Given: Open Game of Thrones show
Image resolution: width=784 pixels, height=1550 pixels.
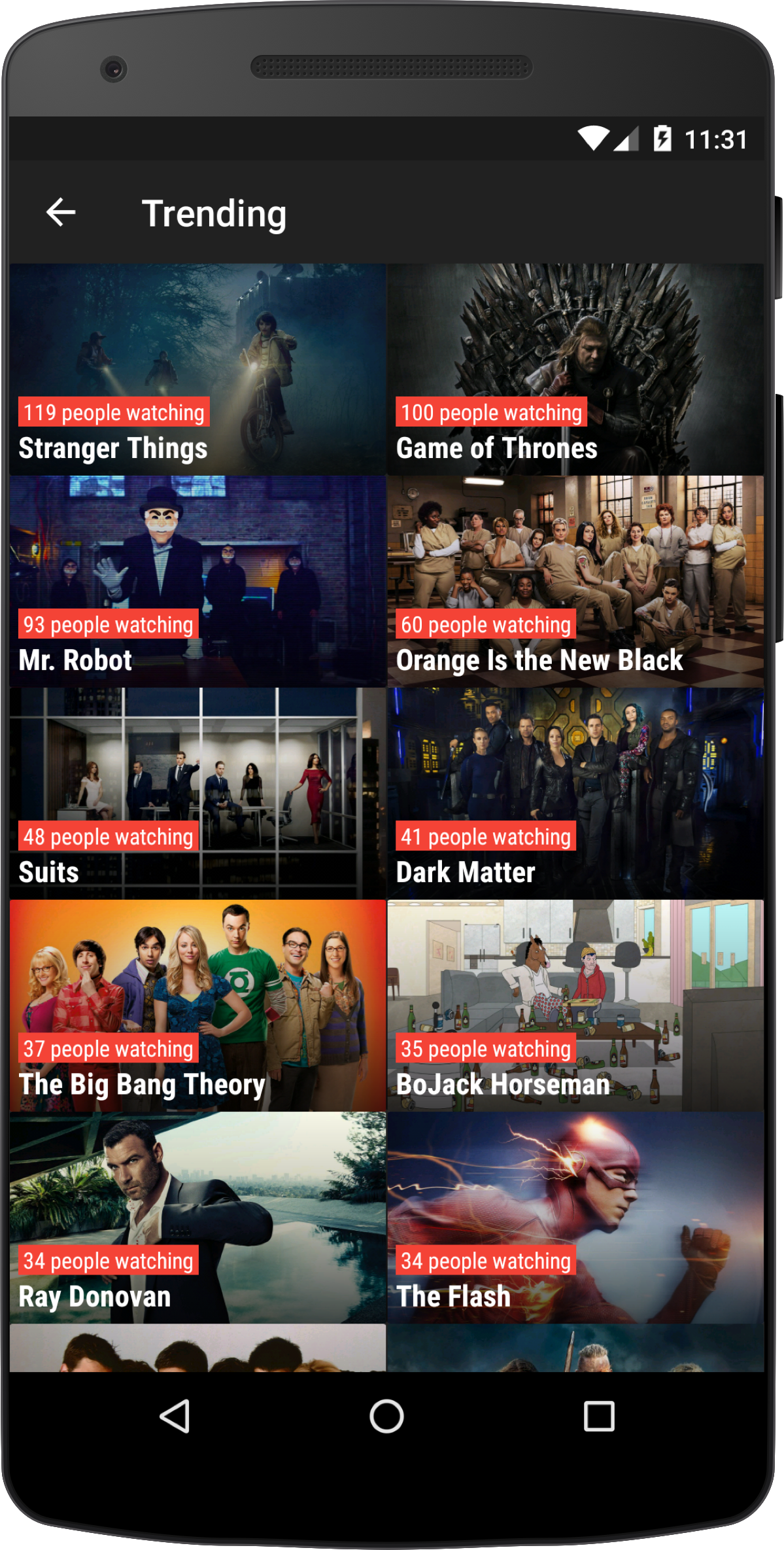Looking at the screenshot, I should [x=575, y=370].
